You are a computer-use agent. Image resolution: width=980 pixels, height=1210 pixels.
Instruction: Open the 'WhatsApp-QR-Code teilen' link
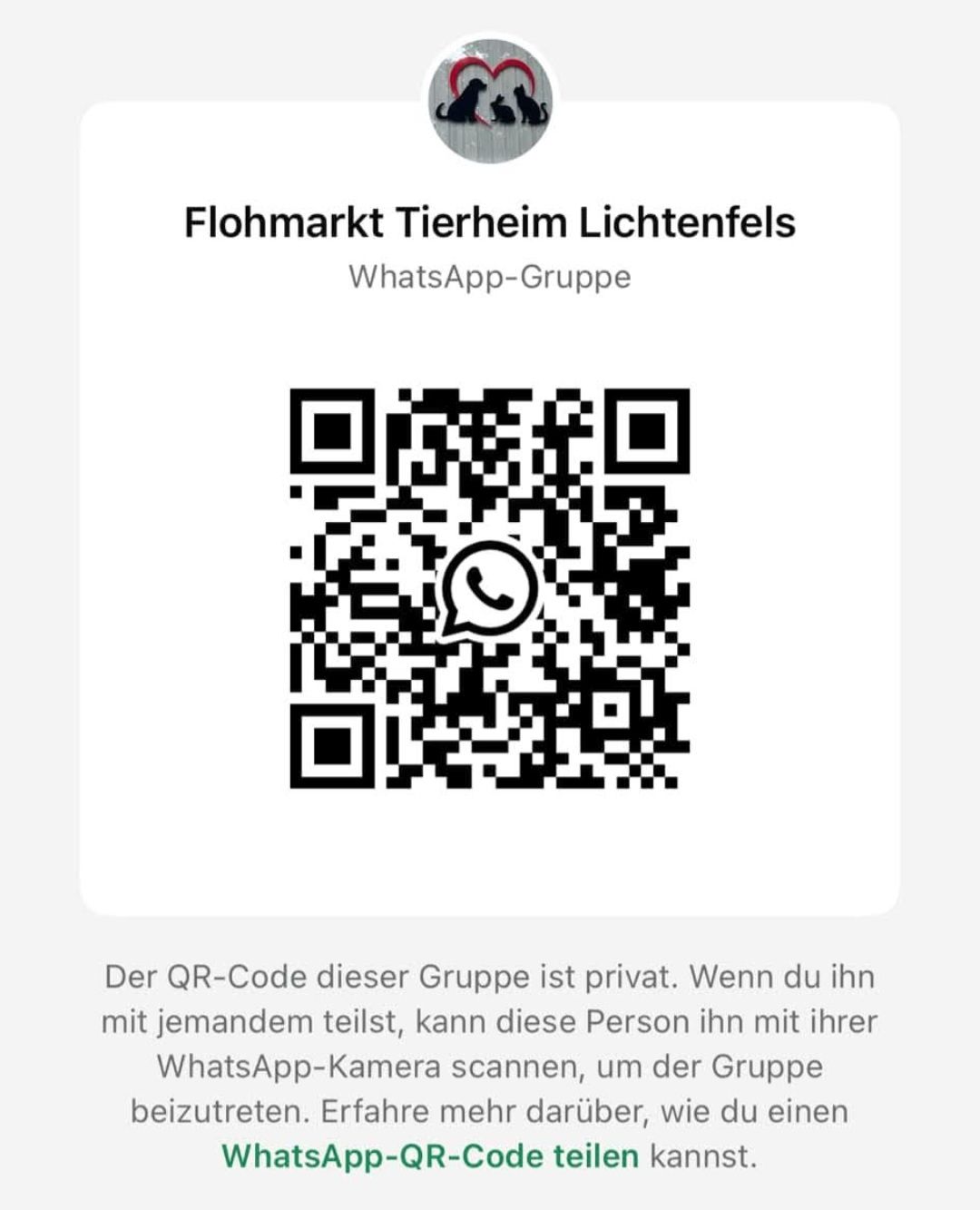coord(430,1156)
